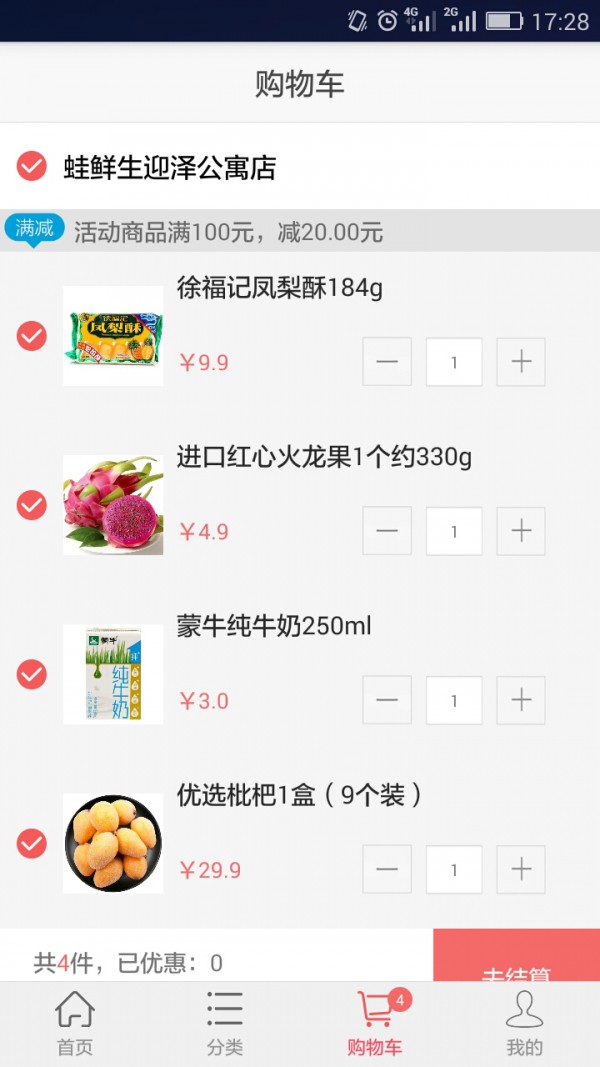The height and width of the screenshot is (1067, 600).
Task: Increase quantity of 进口红心火龙果
Action: pos(521,531)
